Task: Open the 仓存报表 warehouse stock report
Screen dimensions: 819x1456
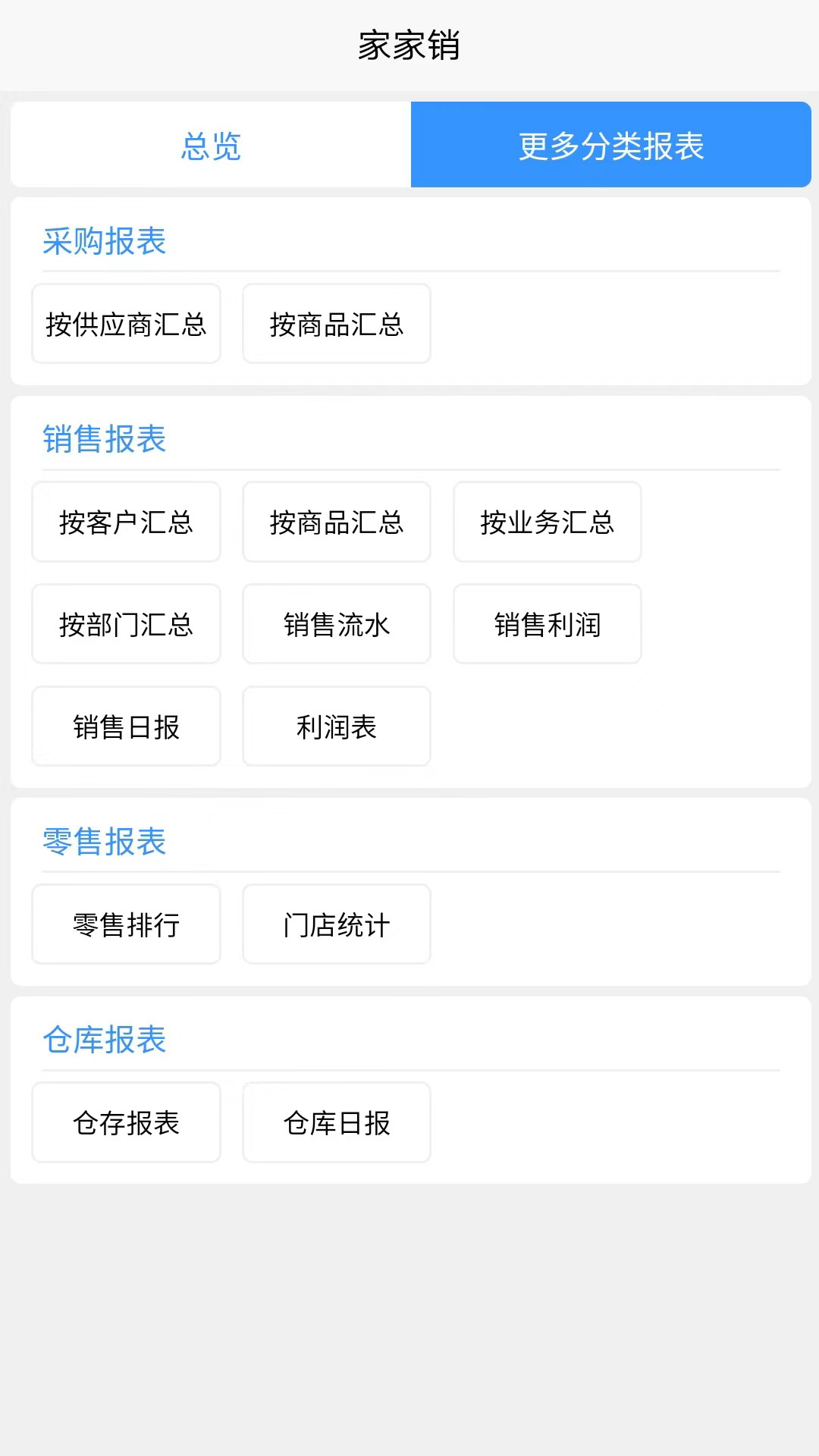Action: [126, 1122]
